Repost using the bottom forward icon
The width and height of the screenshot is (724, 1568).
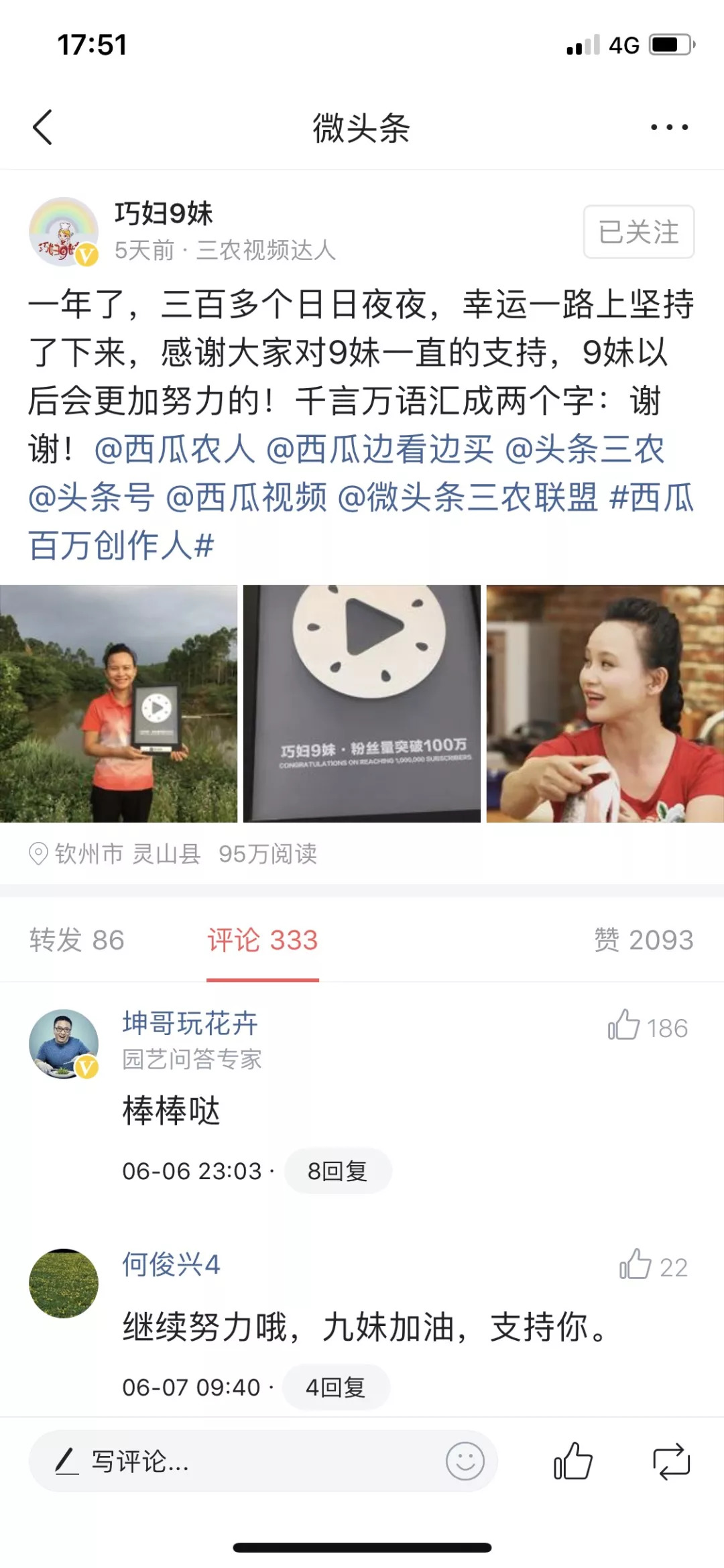[x=671, y=1461]
